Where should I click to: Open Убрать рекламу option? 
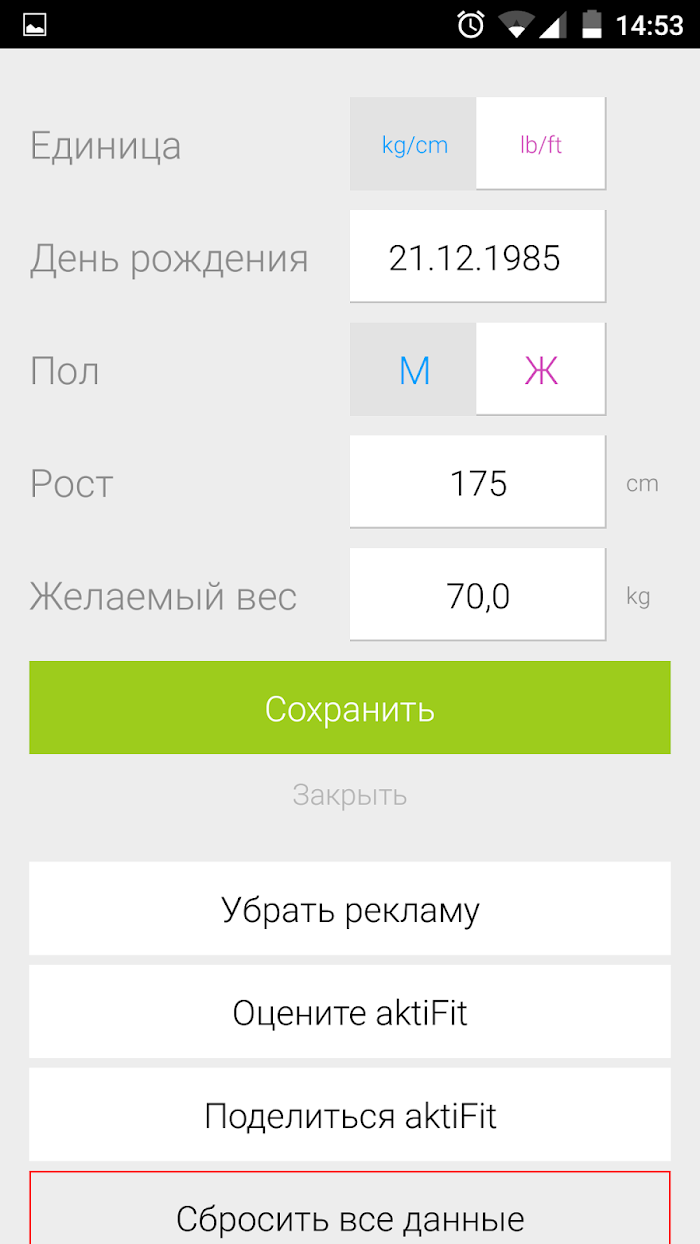[350, 909]
